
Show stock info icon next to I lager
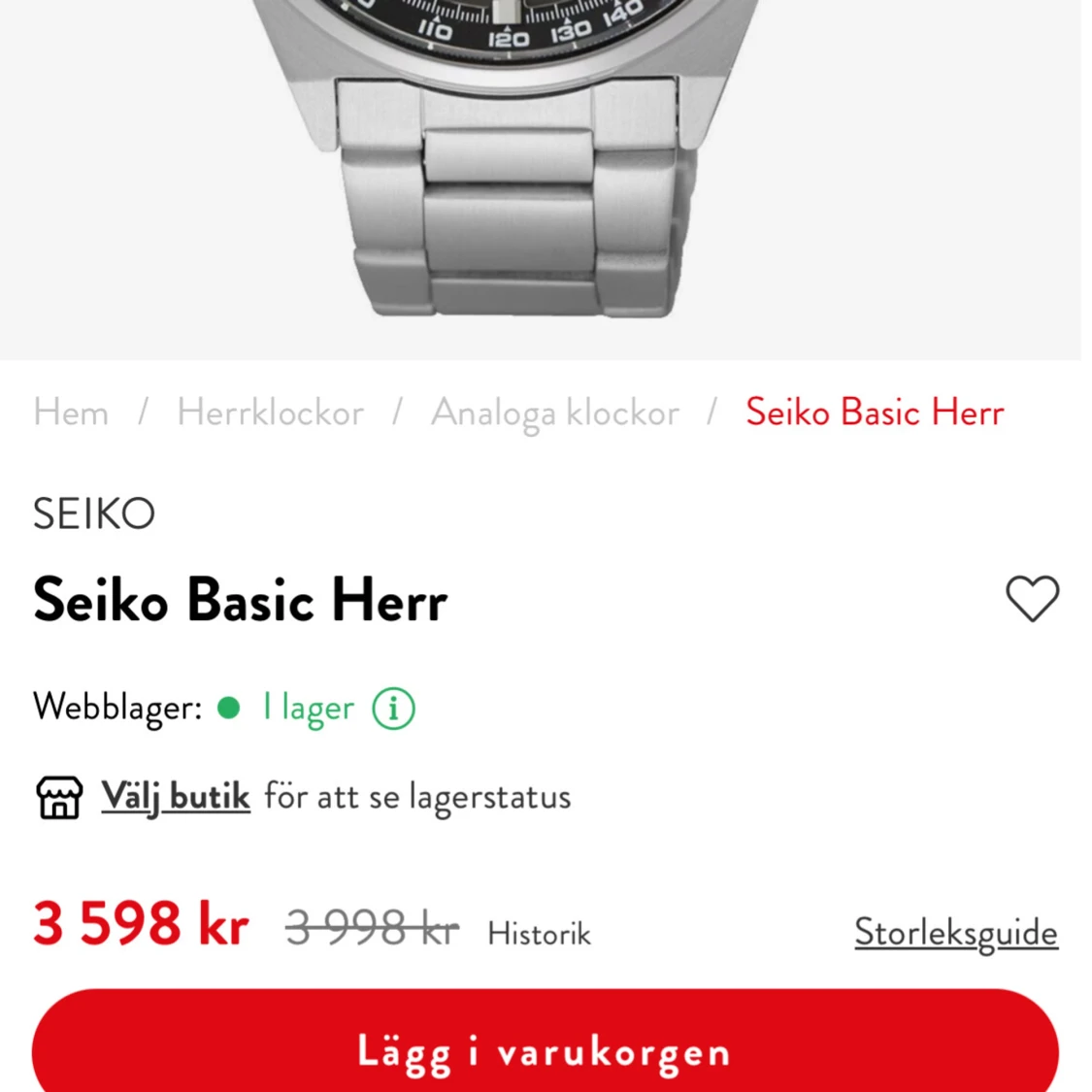pos(393,709)
